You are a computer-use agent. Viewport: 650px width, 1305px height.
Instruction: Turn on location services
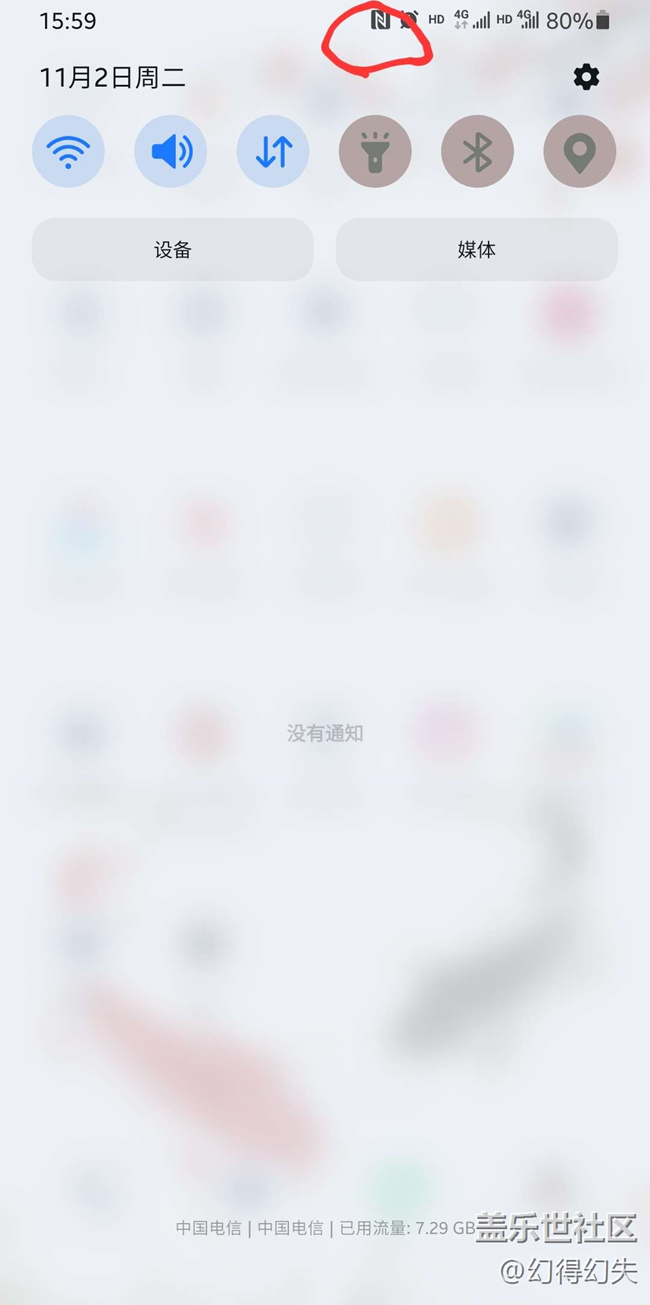(579, 152)
